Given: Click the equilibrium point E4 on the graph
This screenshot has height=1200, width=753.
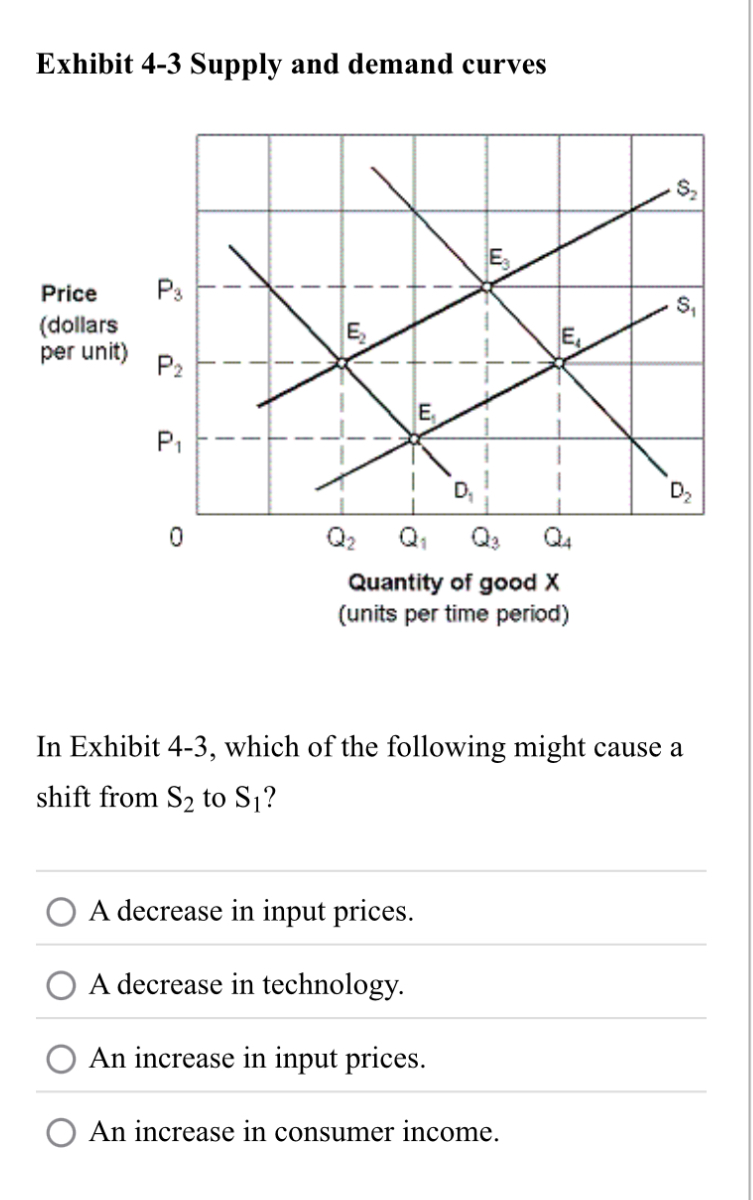Looking at the screenshot, I should click(557, 364).
